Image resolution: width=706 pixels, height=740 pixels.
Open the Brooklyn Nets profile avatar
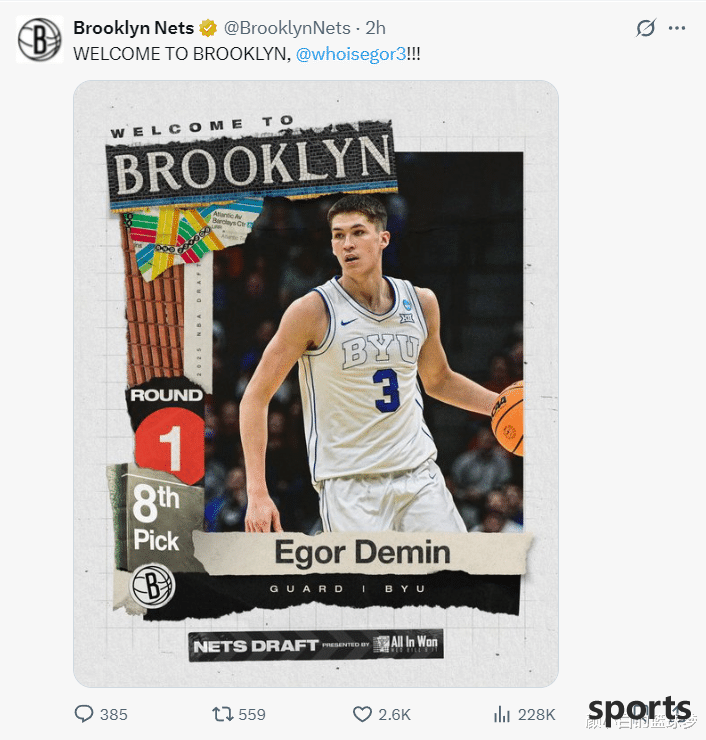(39, 39)
